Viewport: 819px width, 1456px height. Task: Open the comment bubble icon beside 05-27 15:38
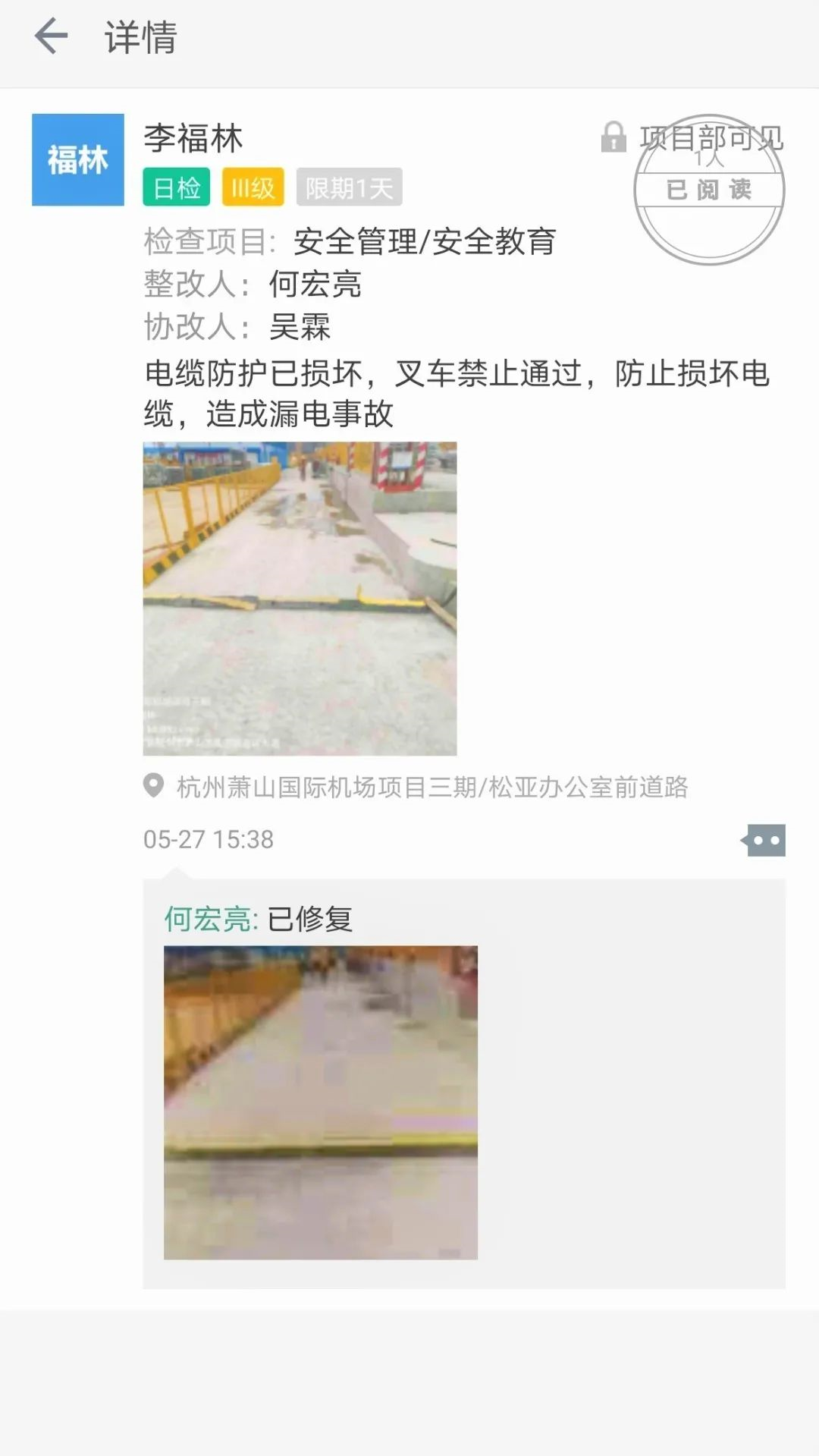tap(764, 840)
